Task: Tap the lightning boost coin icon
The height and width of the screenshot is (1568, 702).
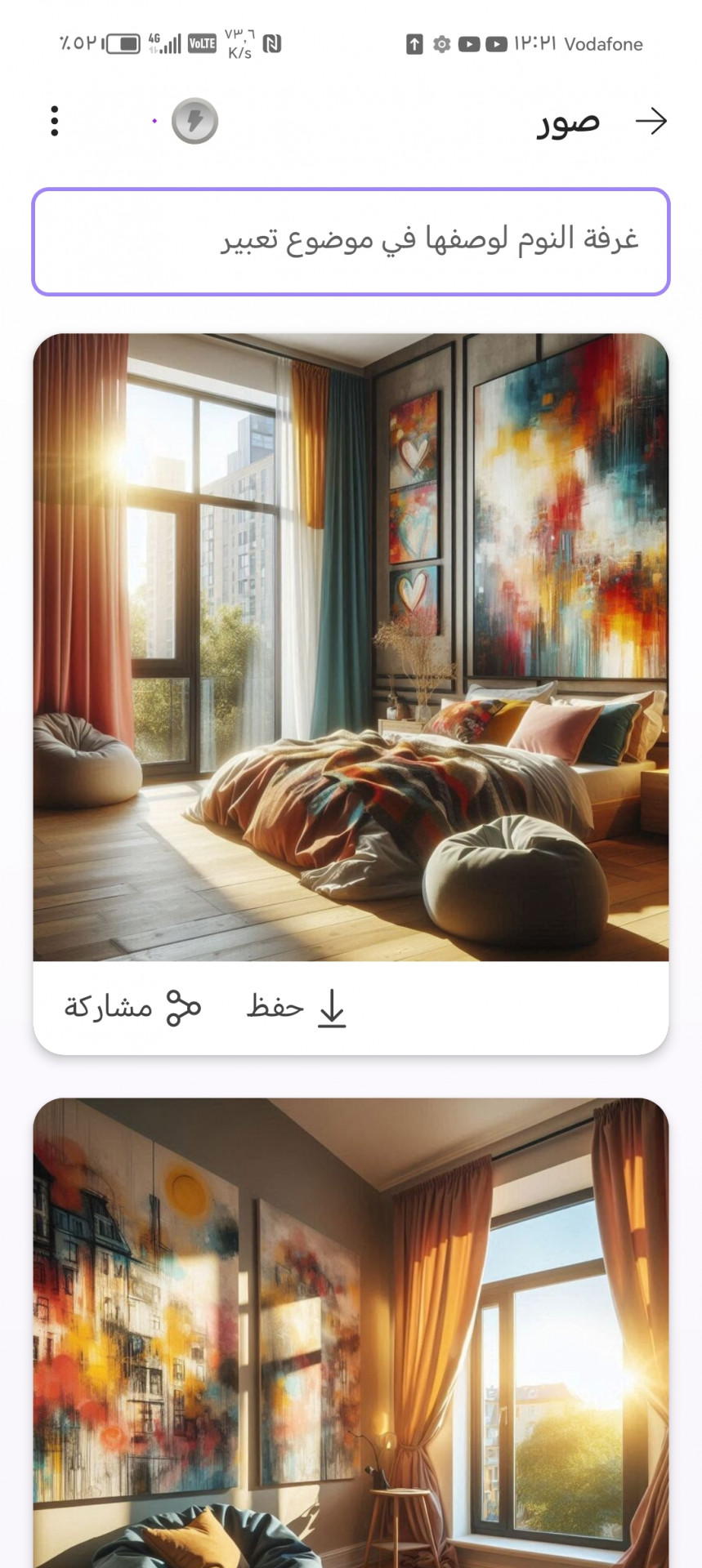Action: [195, 121]
